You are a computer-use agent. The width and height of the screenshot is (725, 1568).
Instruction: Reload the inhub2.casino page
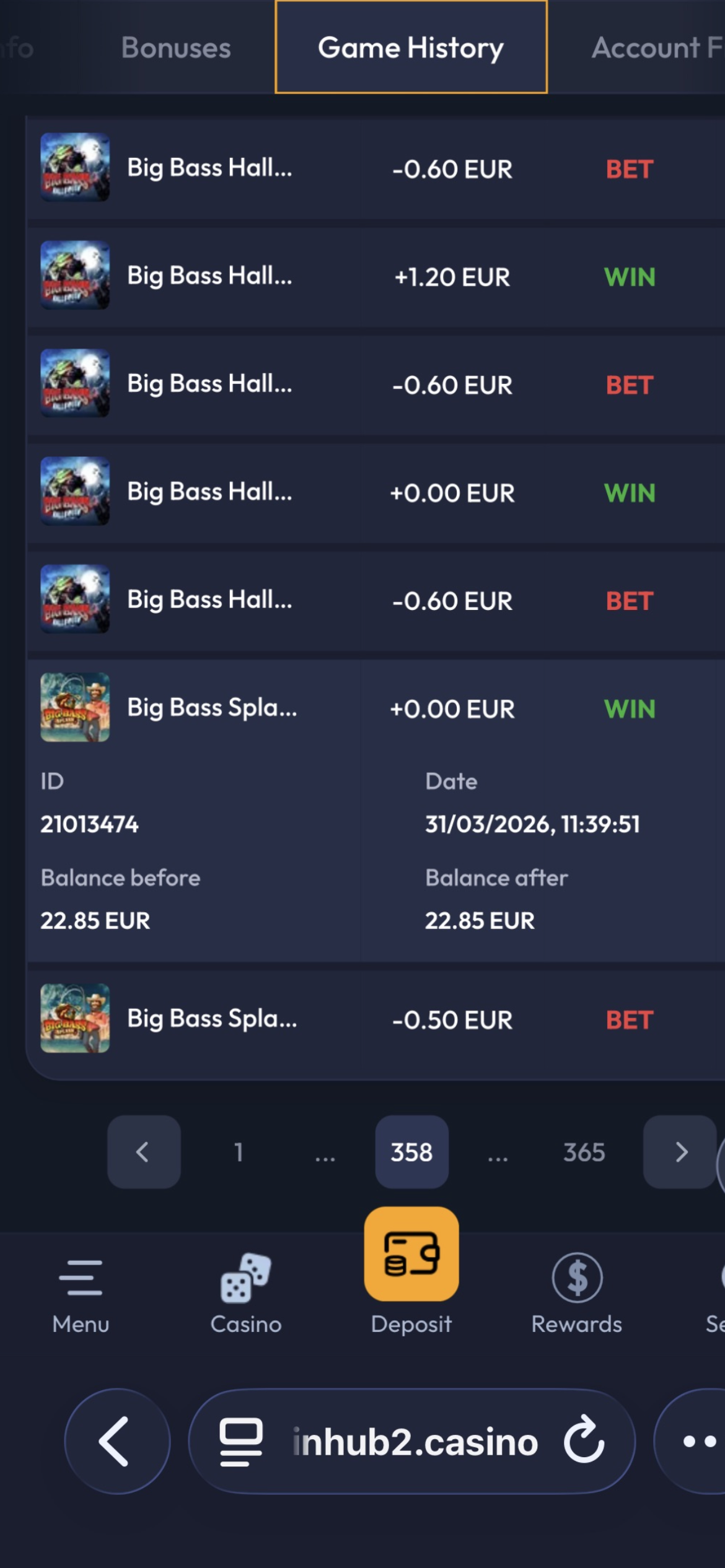pos(584,1442)
